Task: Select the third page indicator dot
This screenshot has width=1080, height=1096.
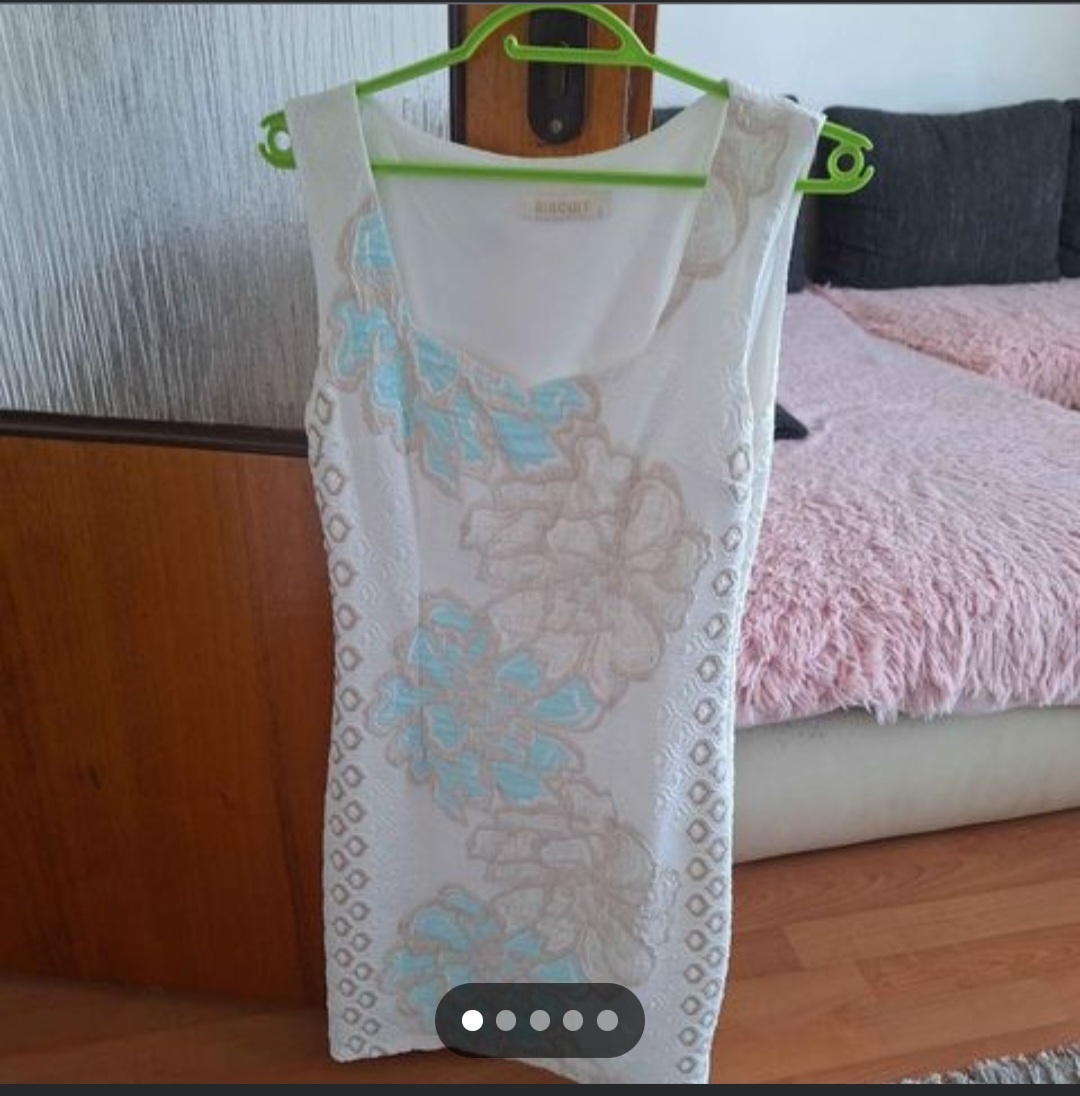Action: 540,1020
